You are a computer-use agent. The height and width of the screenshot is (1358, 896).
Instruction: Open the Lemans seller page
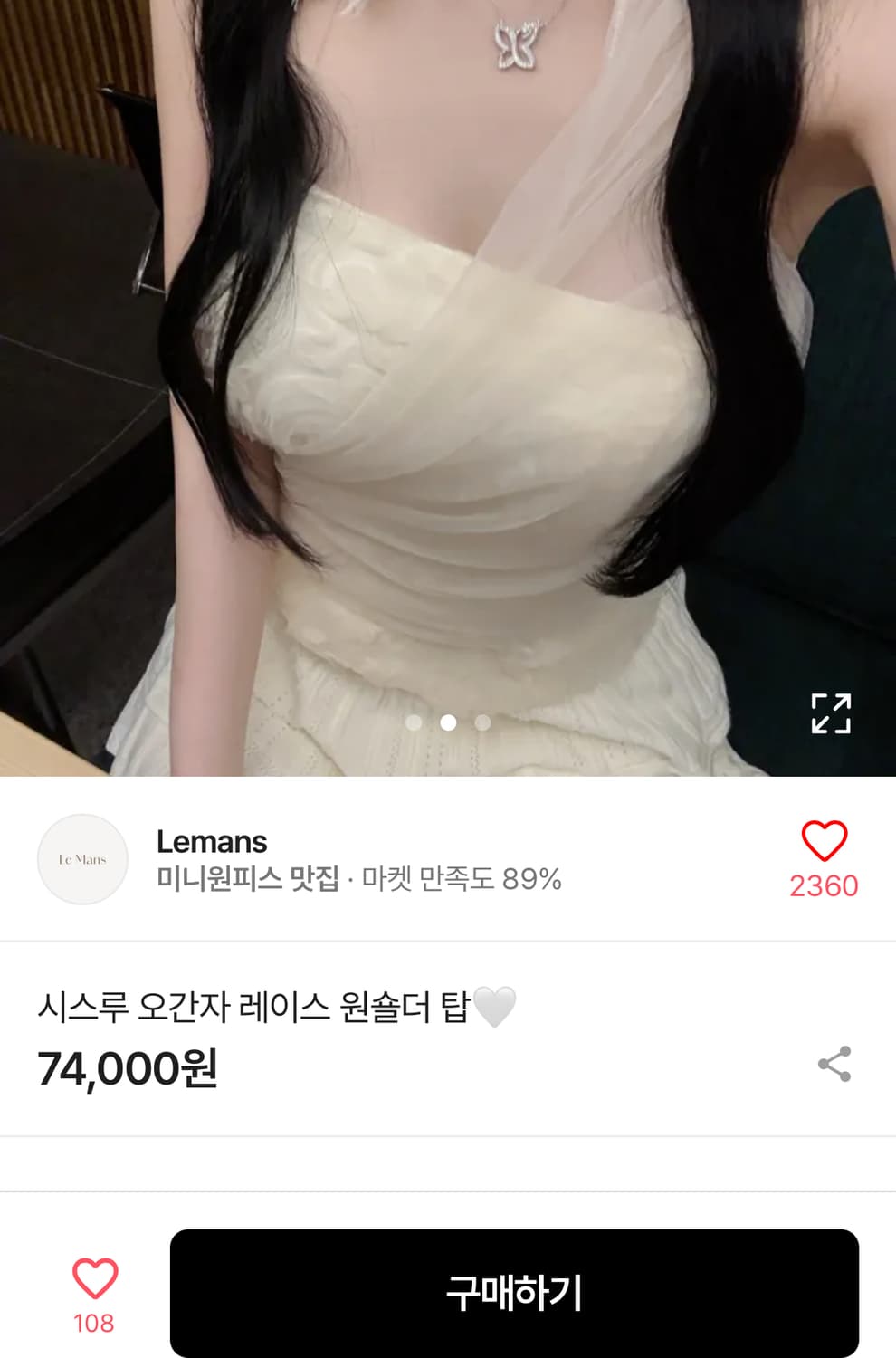212,842
